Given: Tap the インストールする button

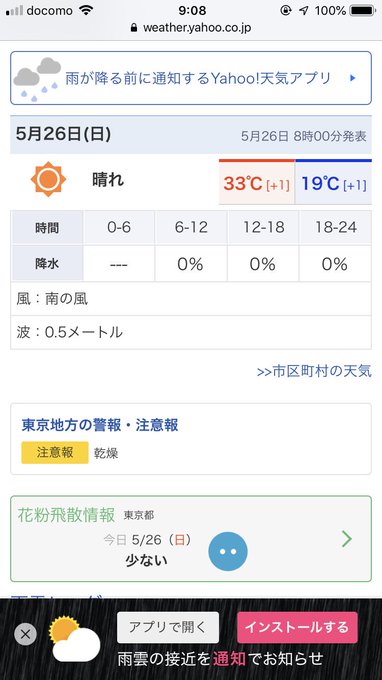Looking at the screenshot, I should (x=297, y=627).
